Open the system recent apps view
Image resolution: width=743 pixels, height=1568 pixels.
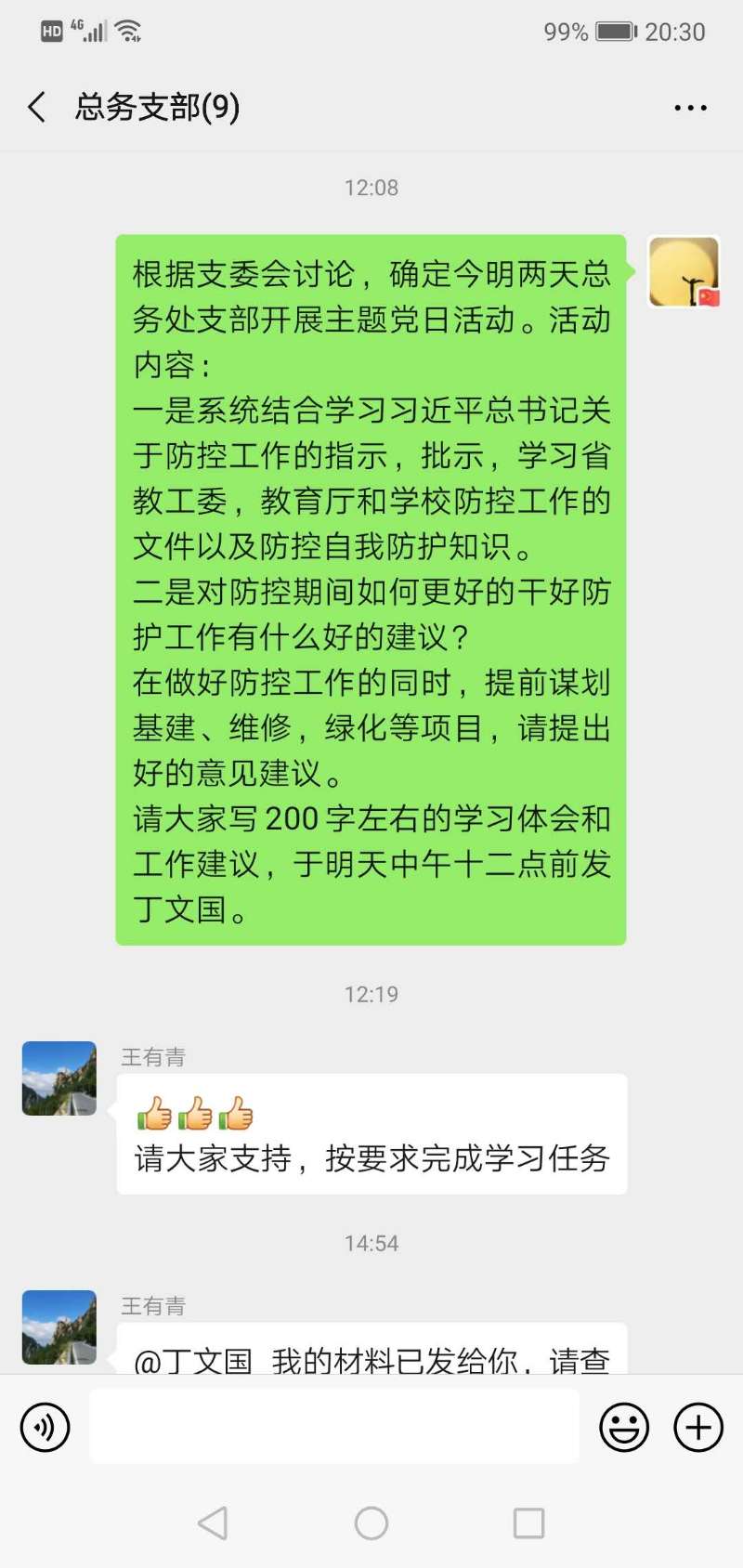528,1523
